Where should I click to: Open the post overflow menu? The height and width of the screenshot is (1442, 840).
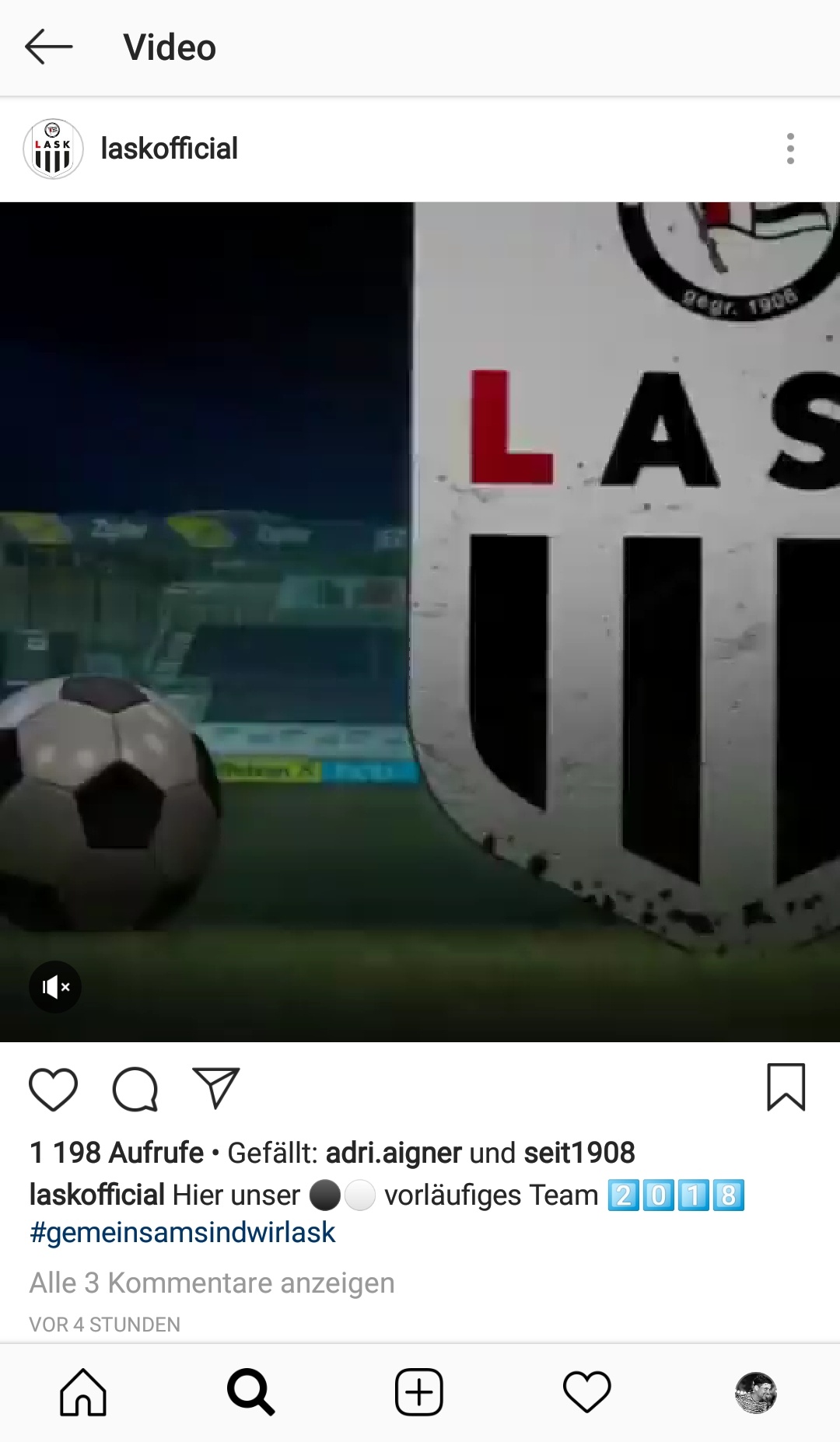pyautogui.click(x=790, y=149)
